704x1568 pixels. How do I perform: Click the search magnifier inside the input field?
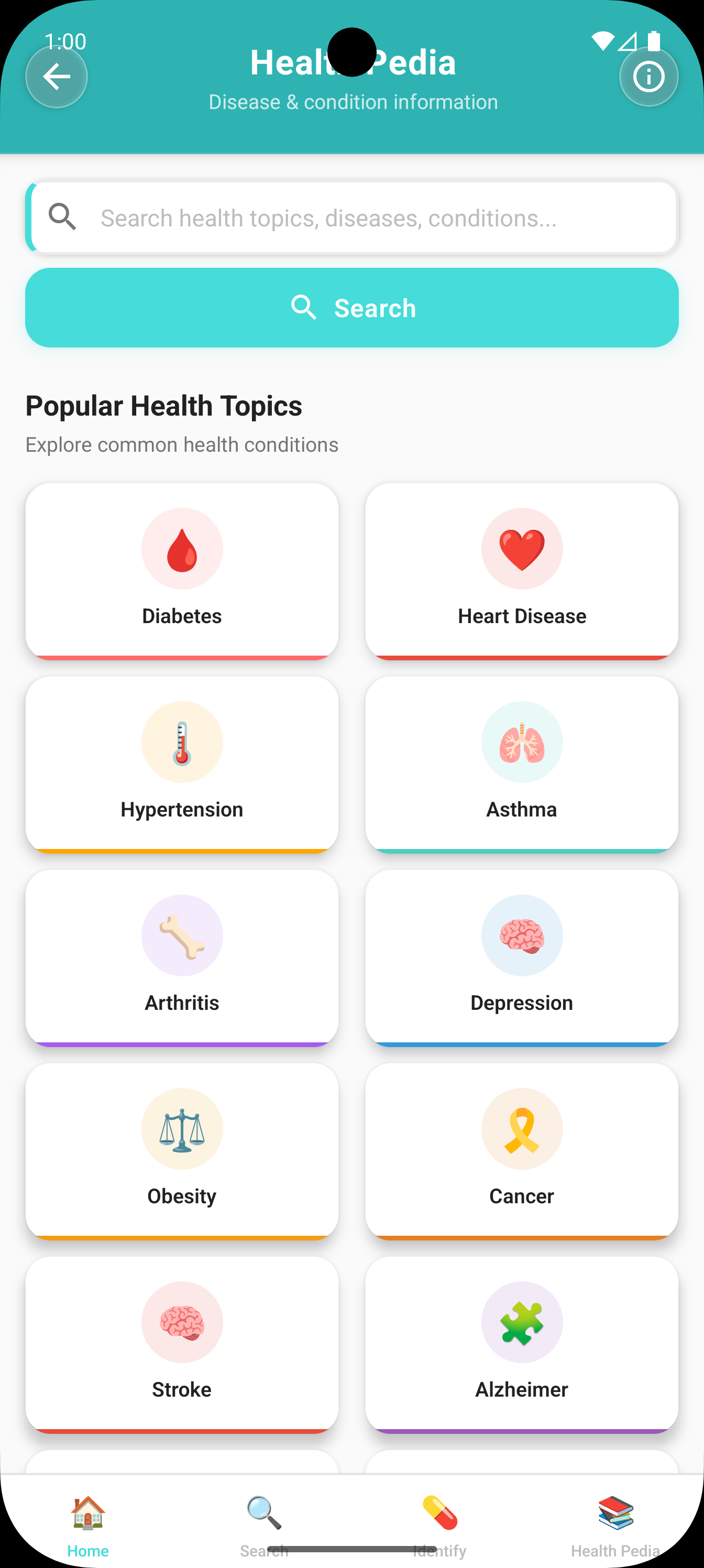(63, 217)
